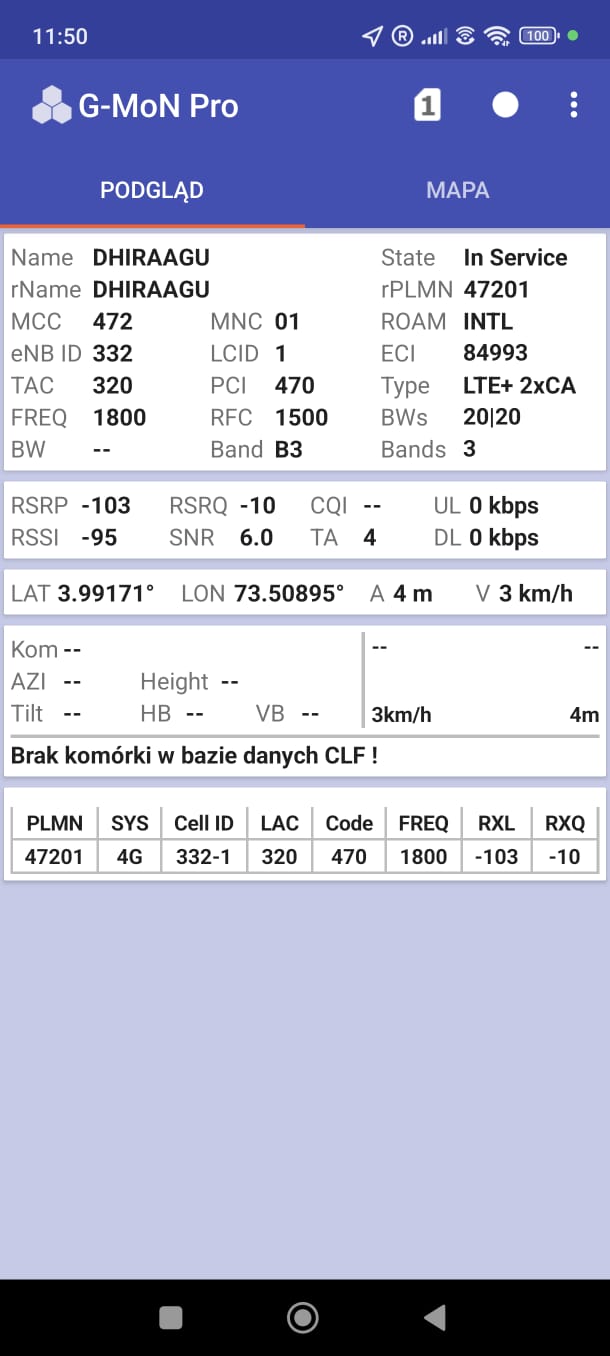Switch to the MAPA tab
The image size is (610, 1356).
click(x=457, y=190)
